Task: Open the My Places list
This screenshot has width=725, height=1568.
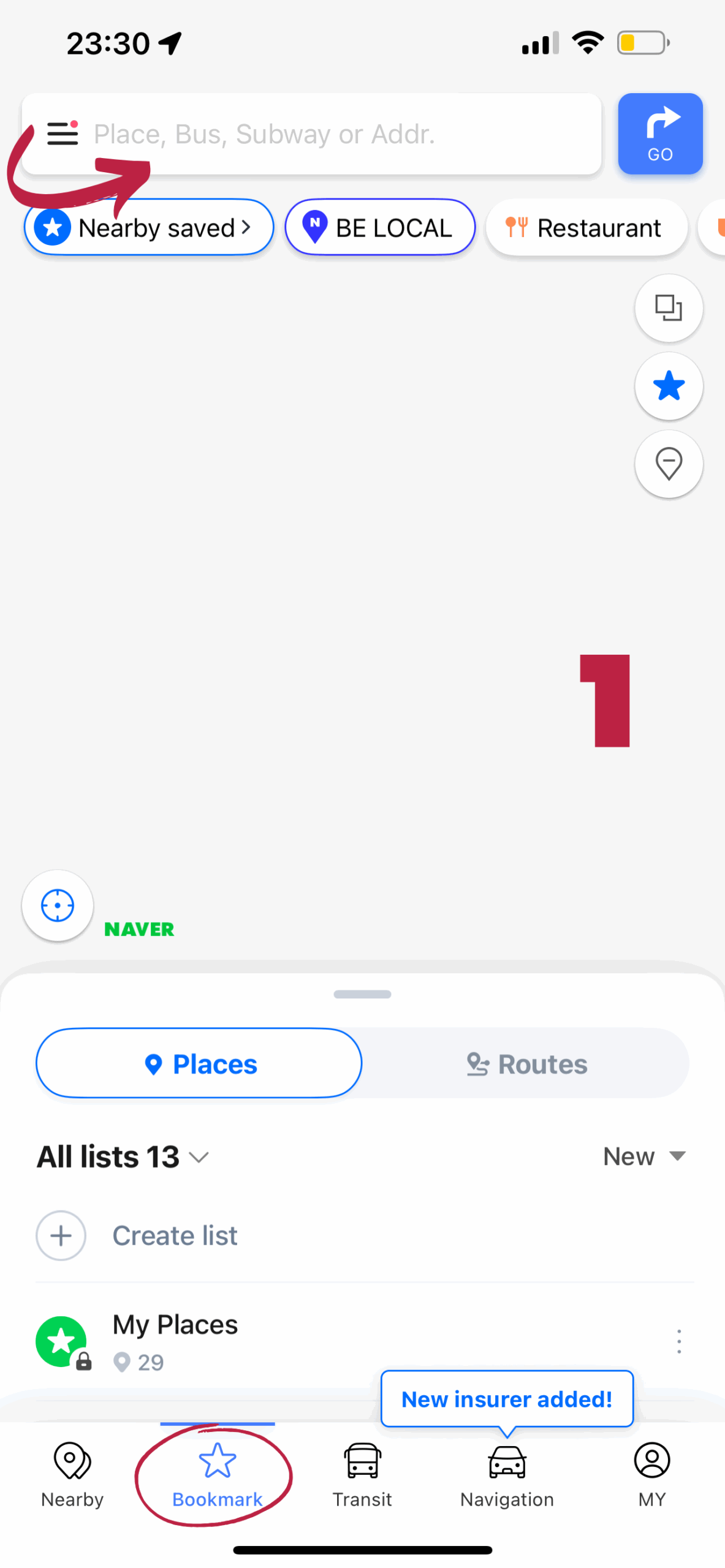Action: (x=175, y=1341)
